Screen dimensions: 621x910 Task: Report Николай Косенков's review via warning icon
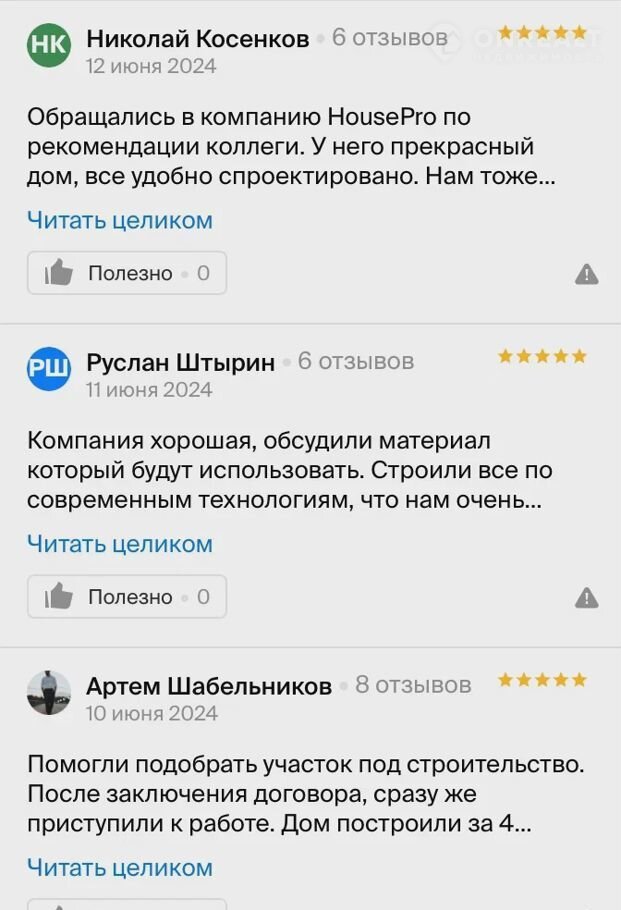pos(587,274)
